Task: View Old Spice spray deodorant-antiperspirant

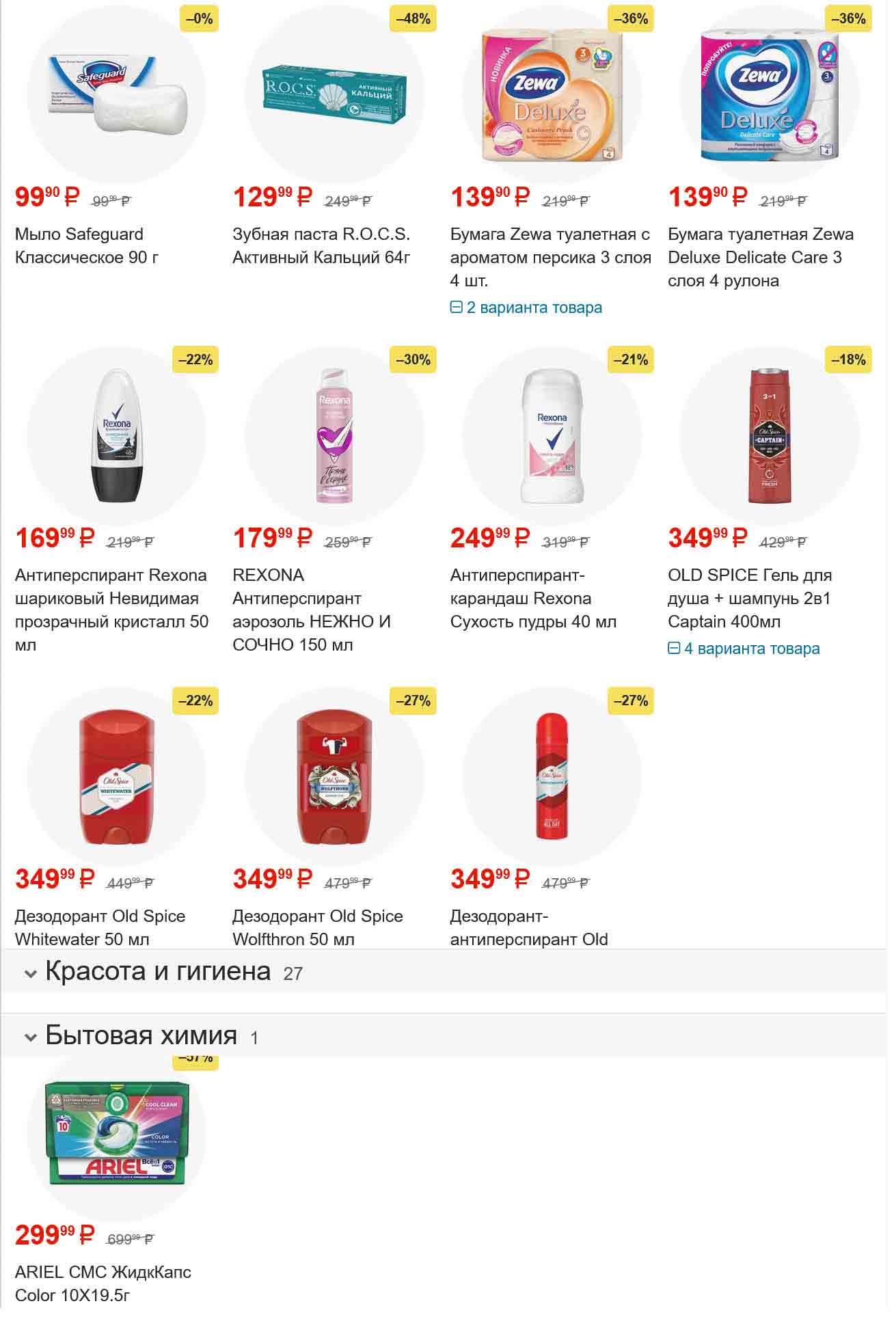Action: [x=529, y=927]
